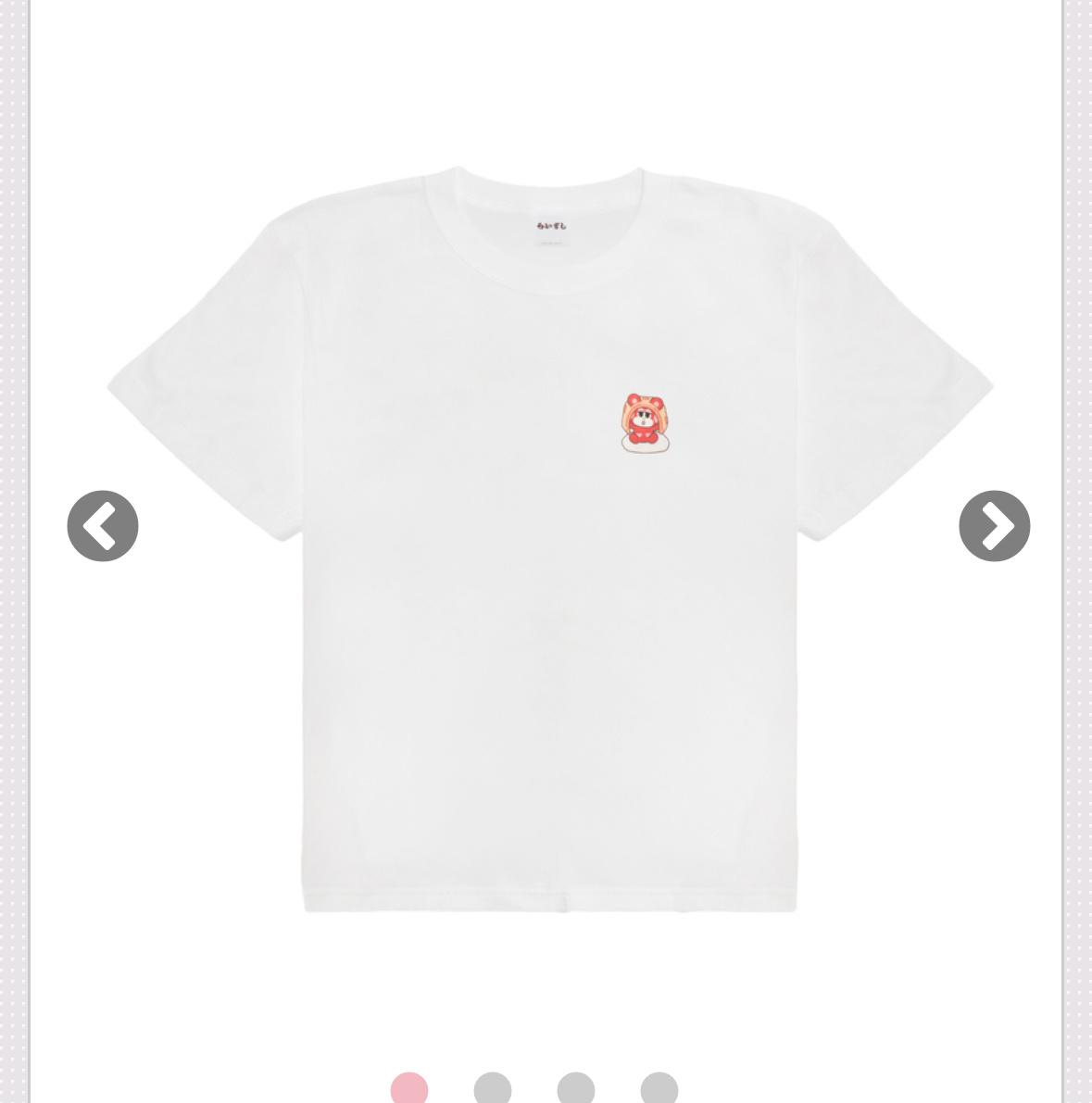Jump to the fourth image dot
This screenshot has height=1103, width=1092.
point(659,1088)
